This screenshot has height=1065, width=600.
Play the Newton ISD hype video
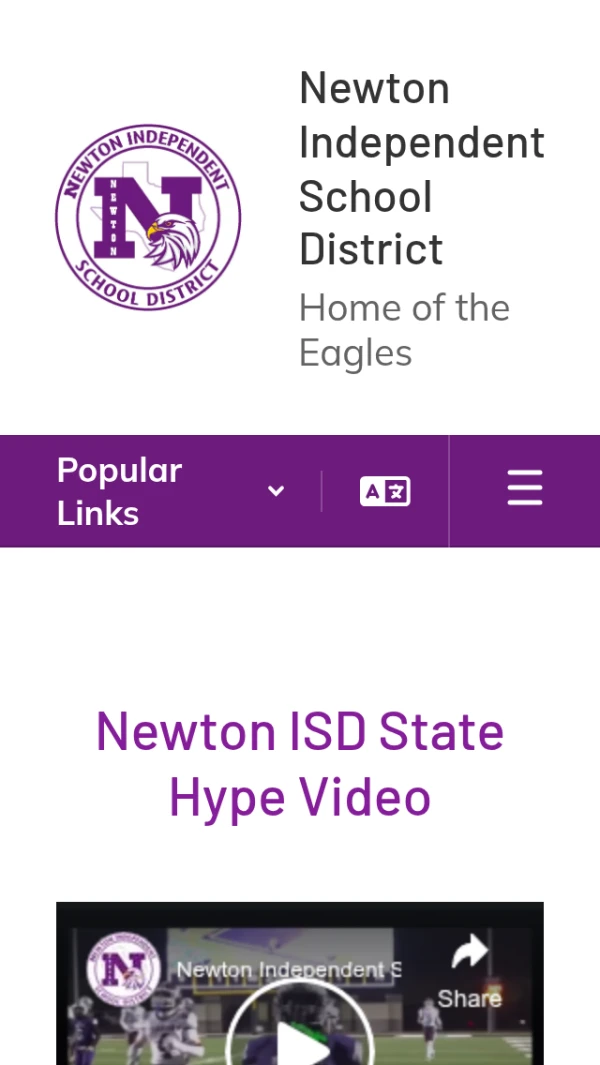300,1040
